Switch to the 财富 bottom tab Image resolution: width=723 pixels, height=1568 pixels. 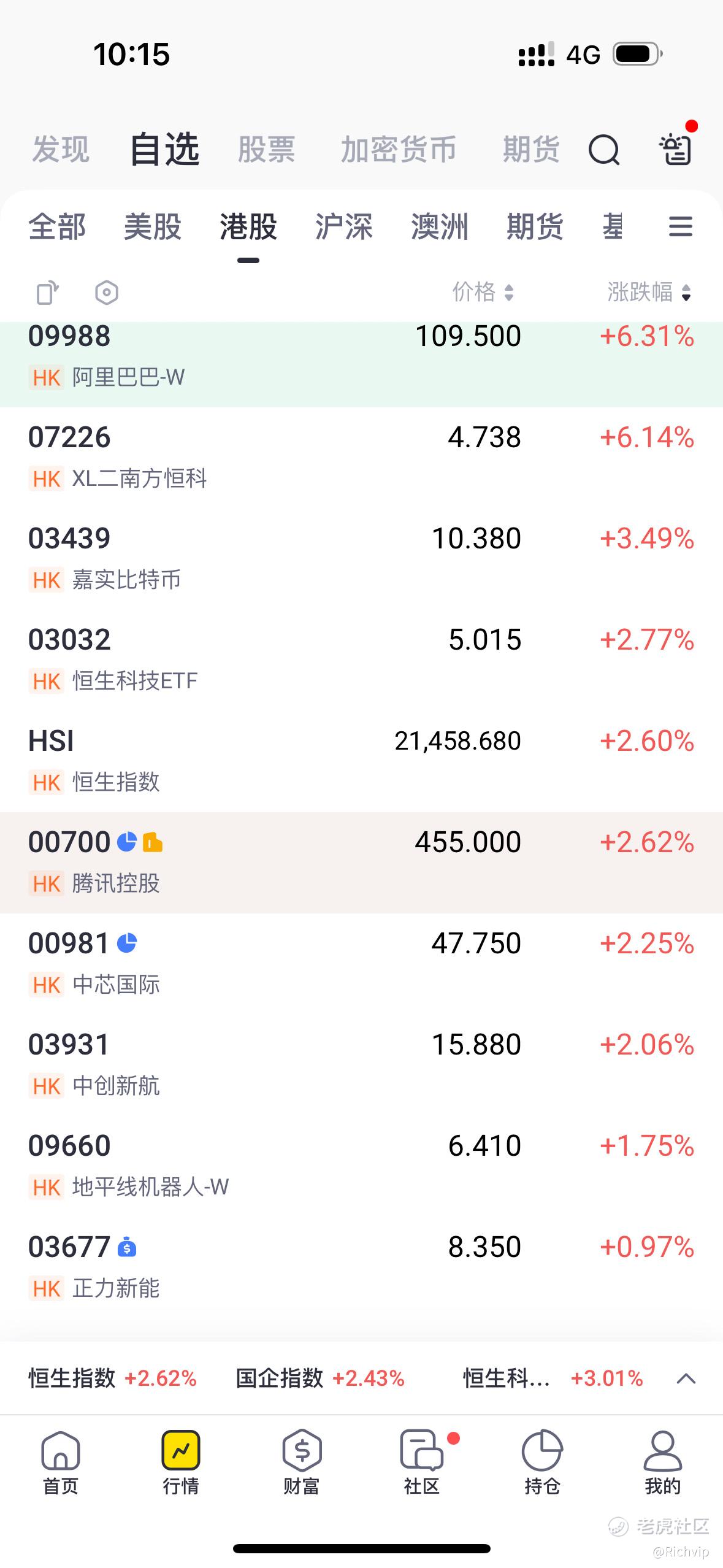click(x=301, y=1461)
